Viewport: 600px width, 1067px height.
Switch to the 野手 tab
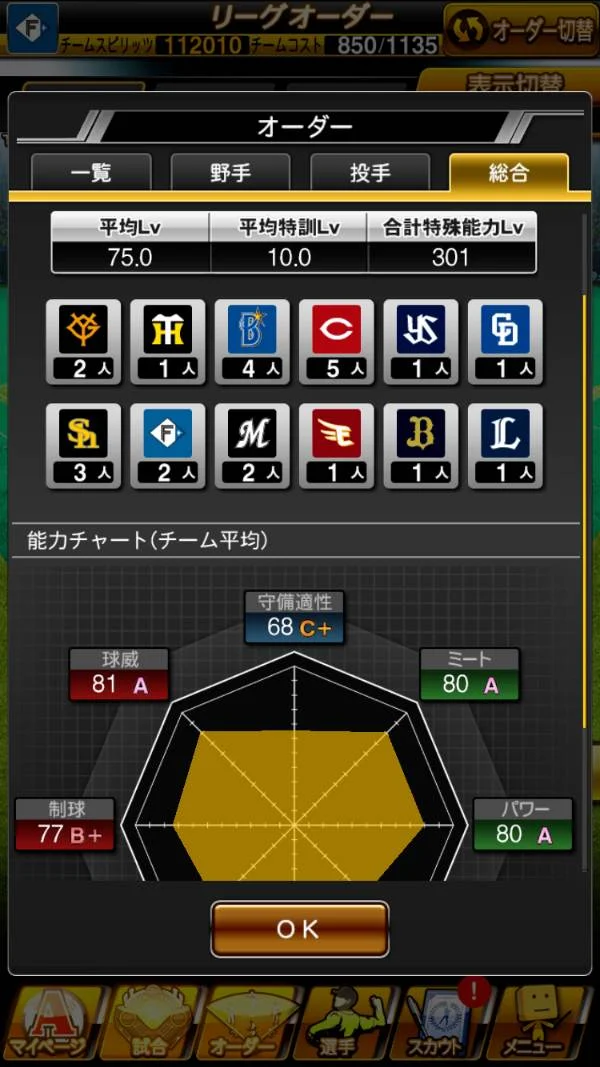(x=230, y=173)
